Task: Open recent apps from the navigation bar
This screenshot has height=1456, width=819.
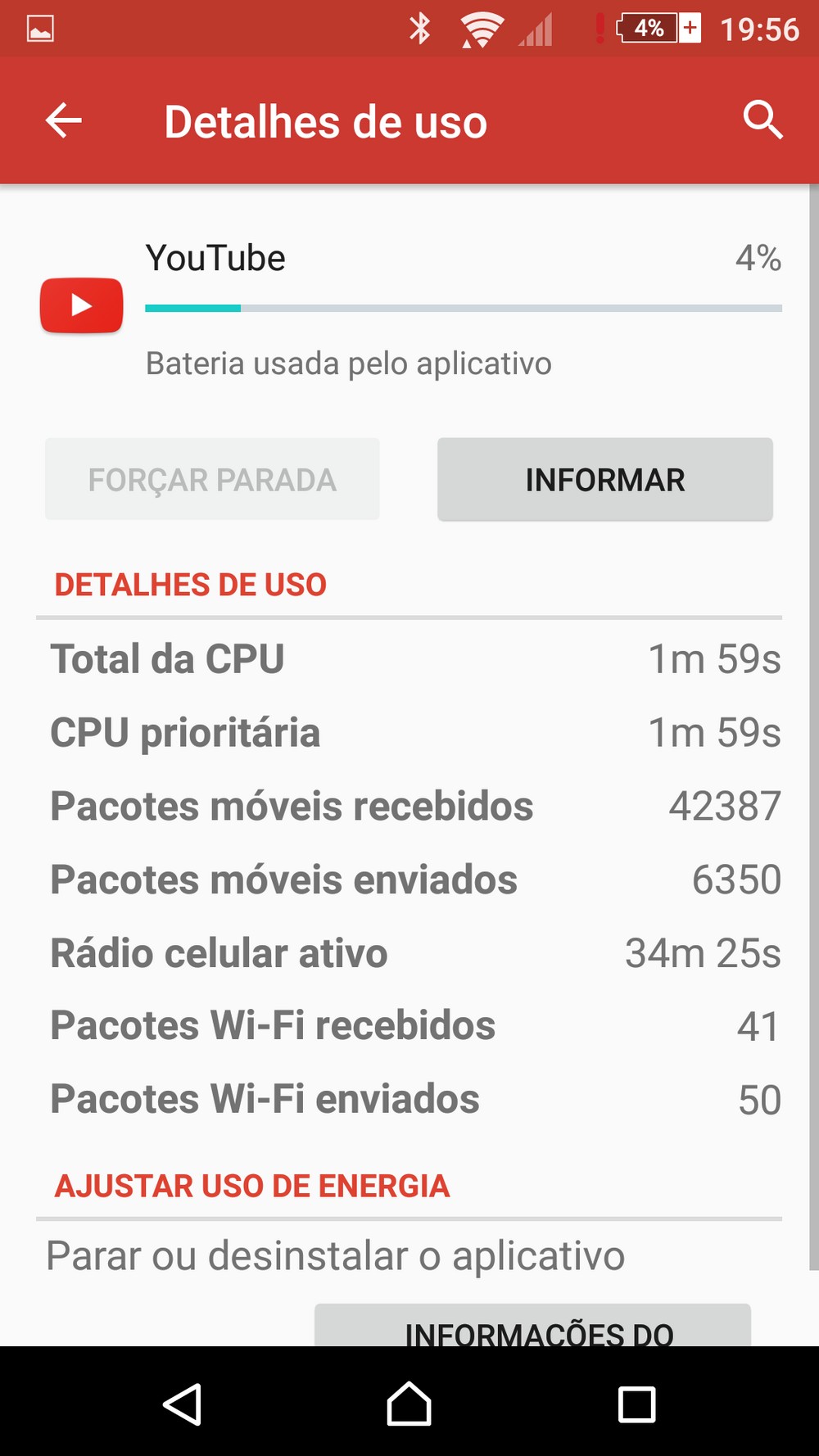Action: [x=636, y=1404]
